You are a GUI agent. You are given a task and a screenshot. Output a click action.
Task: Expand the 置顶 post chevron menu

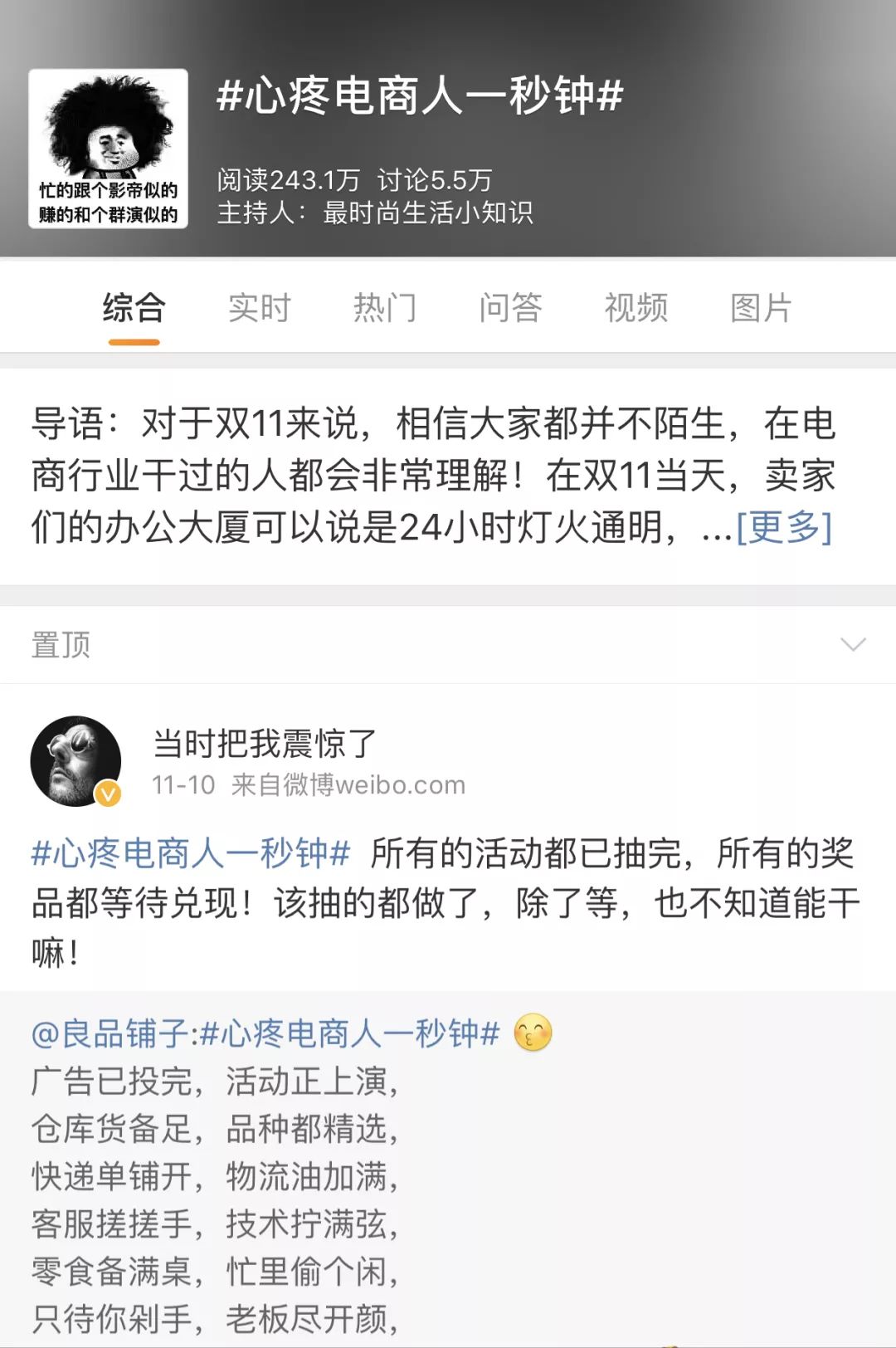tap(853, 645)
